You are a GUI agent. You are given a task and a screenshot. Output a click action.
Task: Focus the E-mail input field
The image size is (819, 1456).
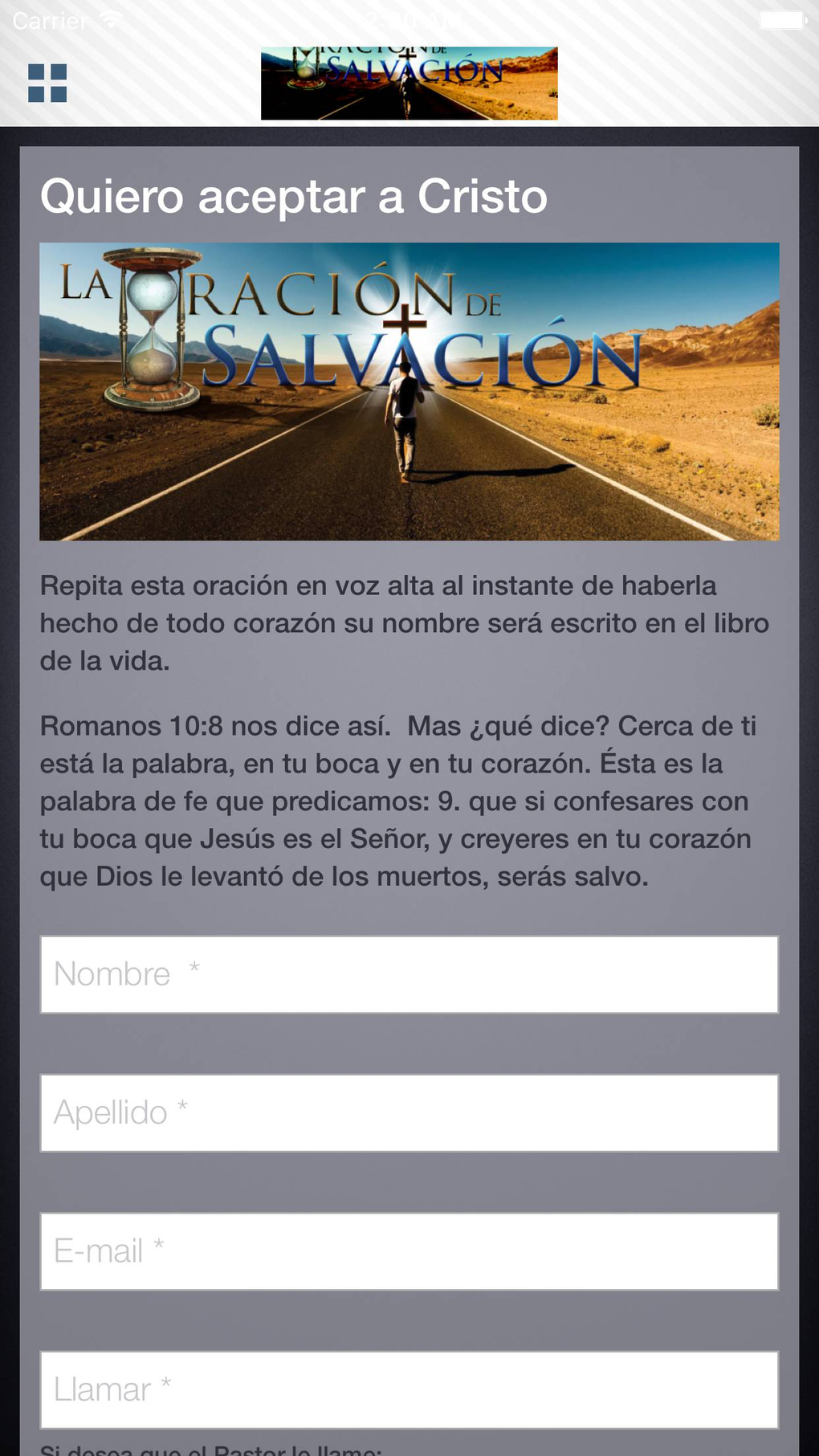(409, 1250)
